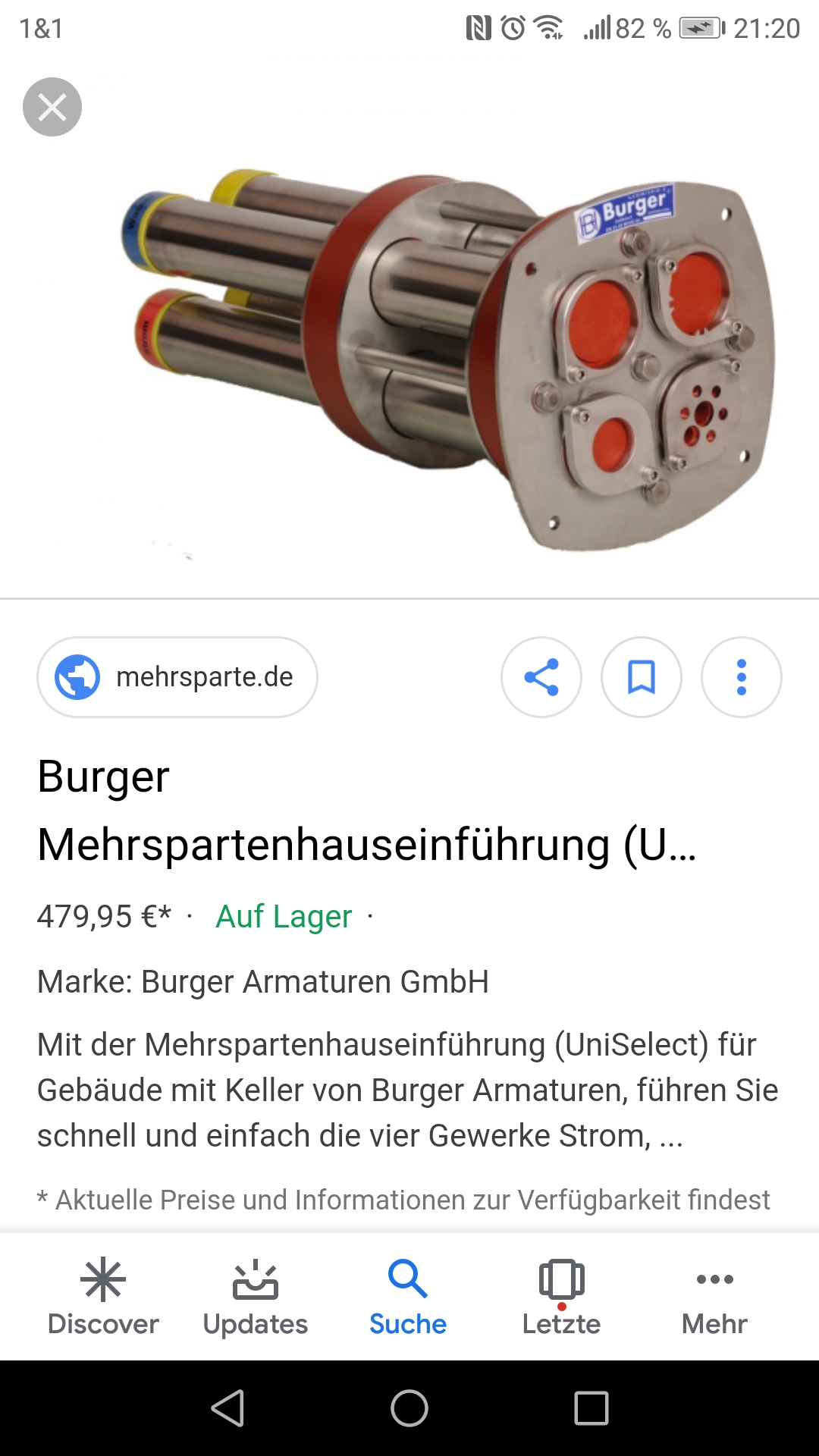This screenshot has width=819, height=1456.
Task: Open the three-dot overflow menu
Action: [x=742, y=676]
